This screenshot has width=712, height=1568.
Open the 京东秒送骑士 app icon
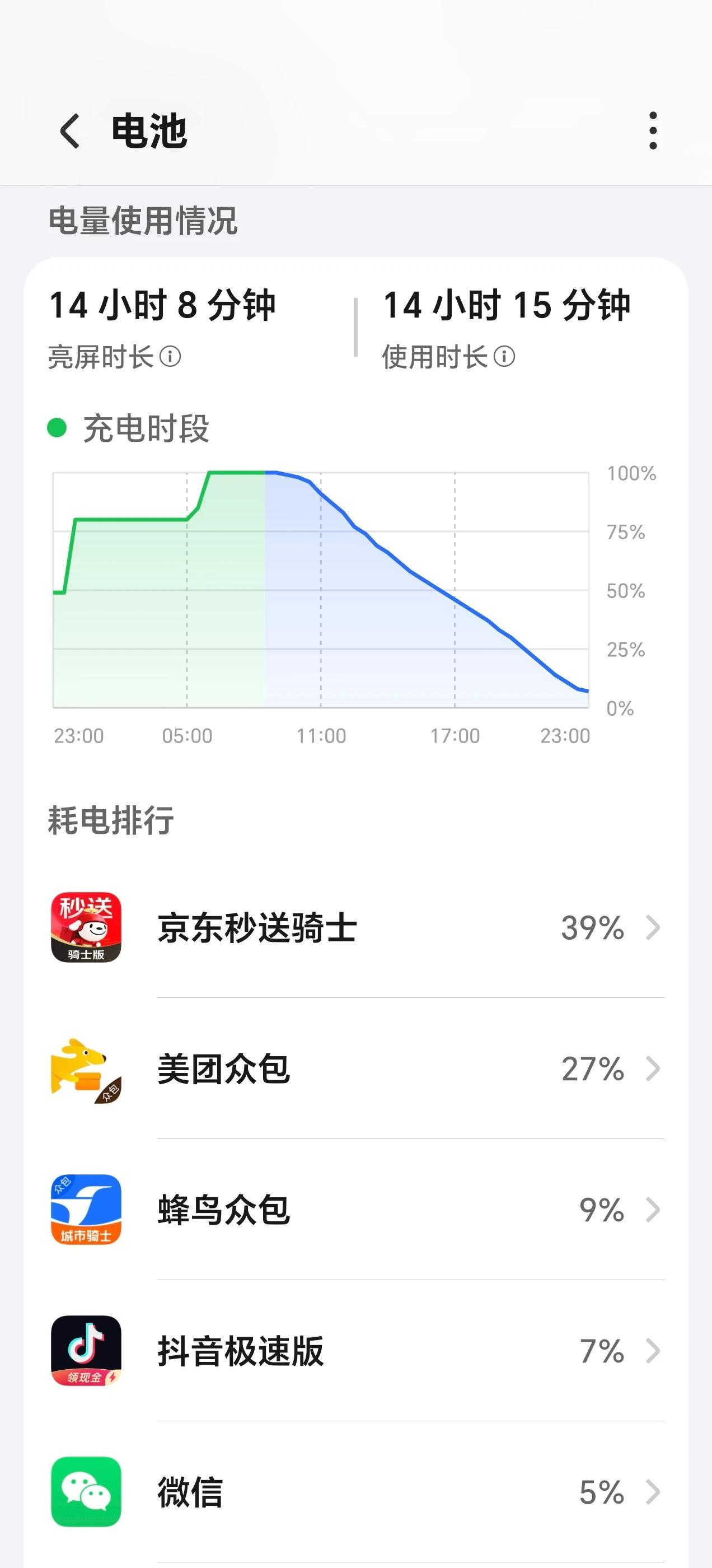coord(86,928)
